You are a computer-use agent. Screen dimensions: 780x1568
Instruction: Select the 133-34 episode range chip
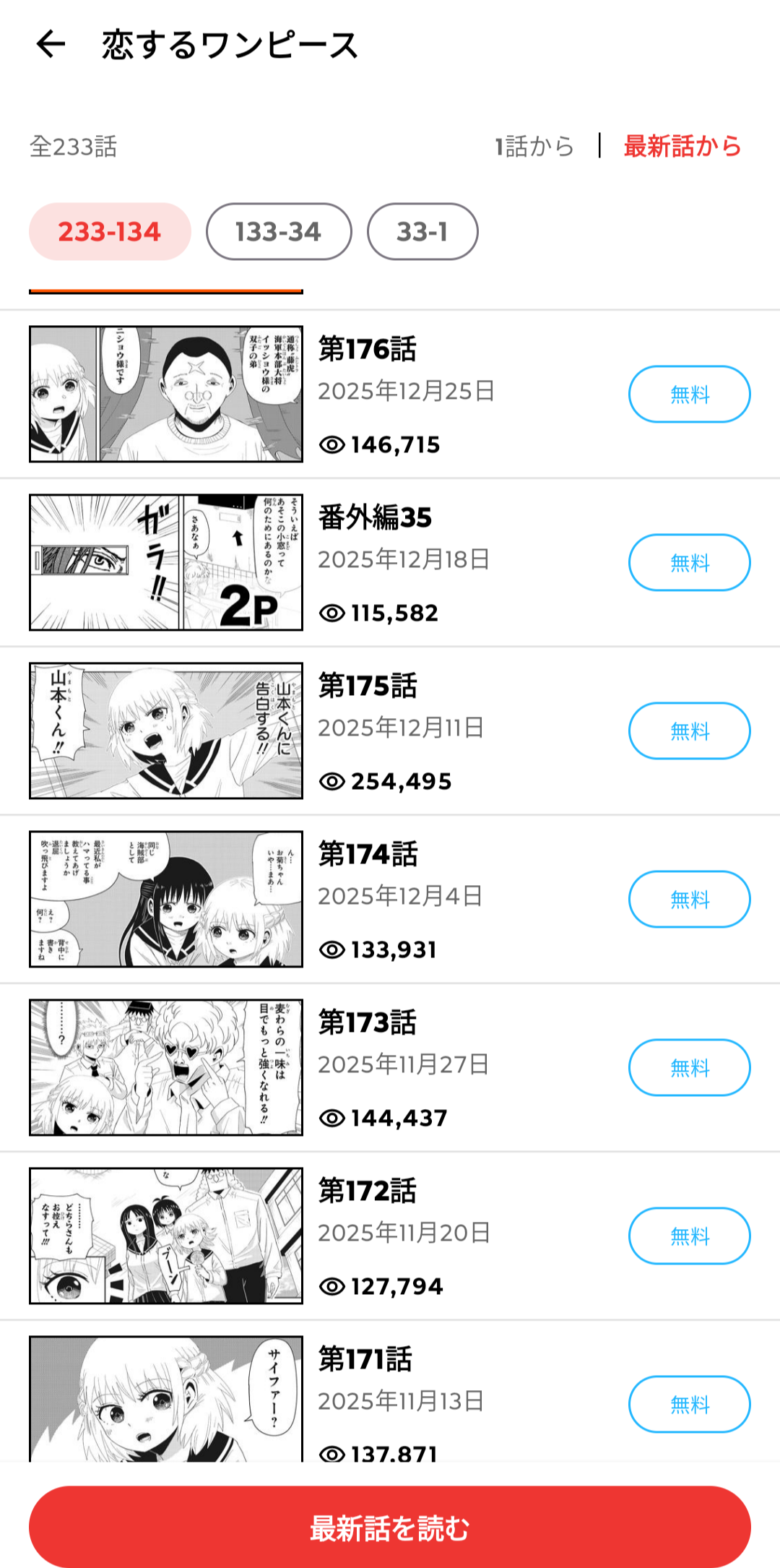pos(279,231)
